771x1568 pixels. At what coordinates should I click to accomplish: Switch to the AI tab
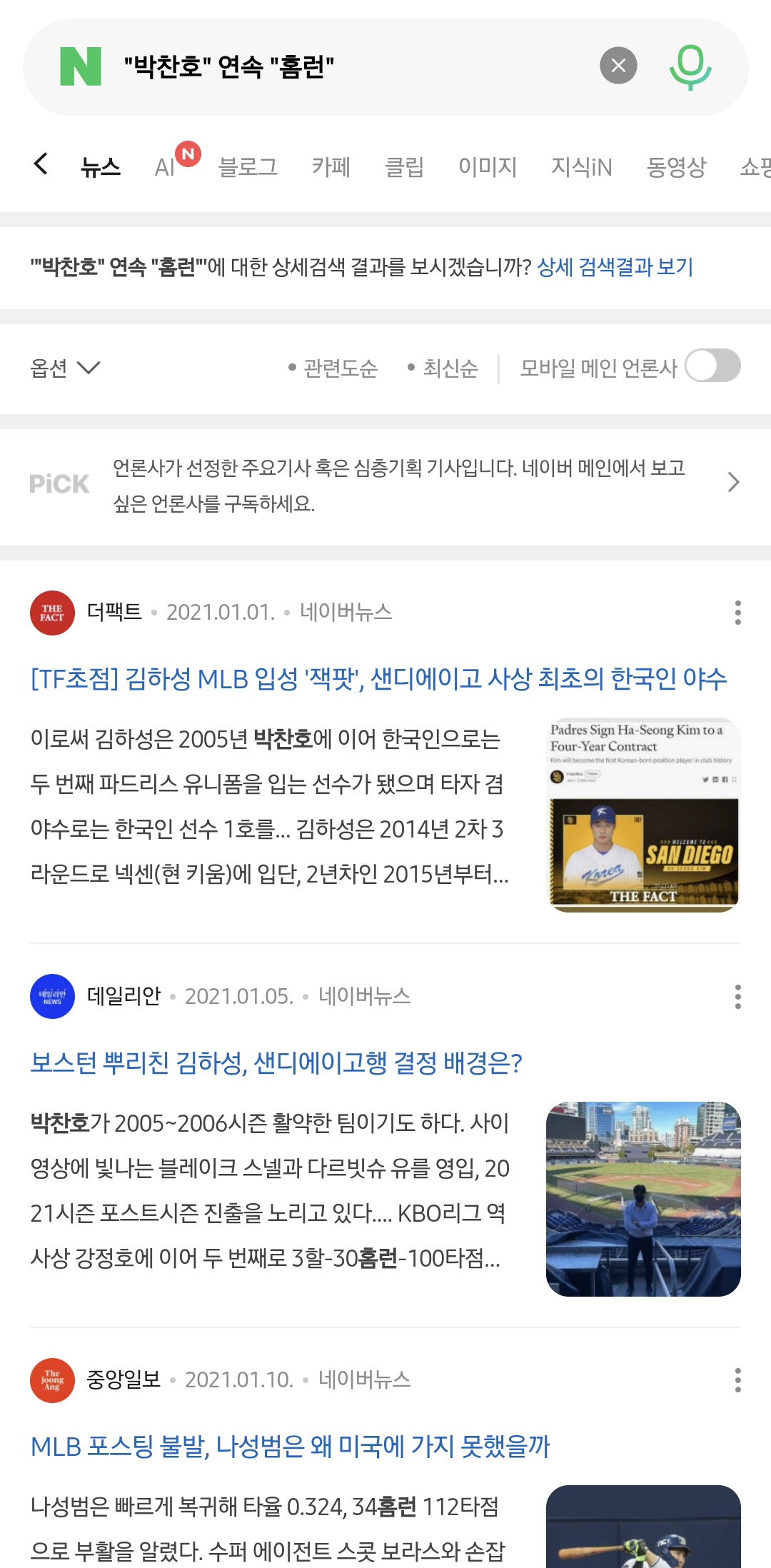pyautogui.click(x=166, y=167)
